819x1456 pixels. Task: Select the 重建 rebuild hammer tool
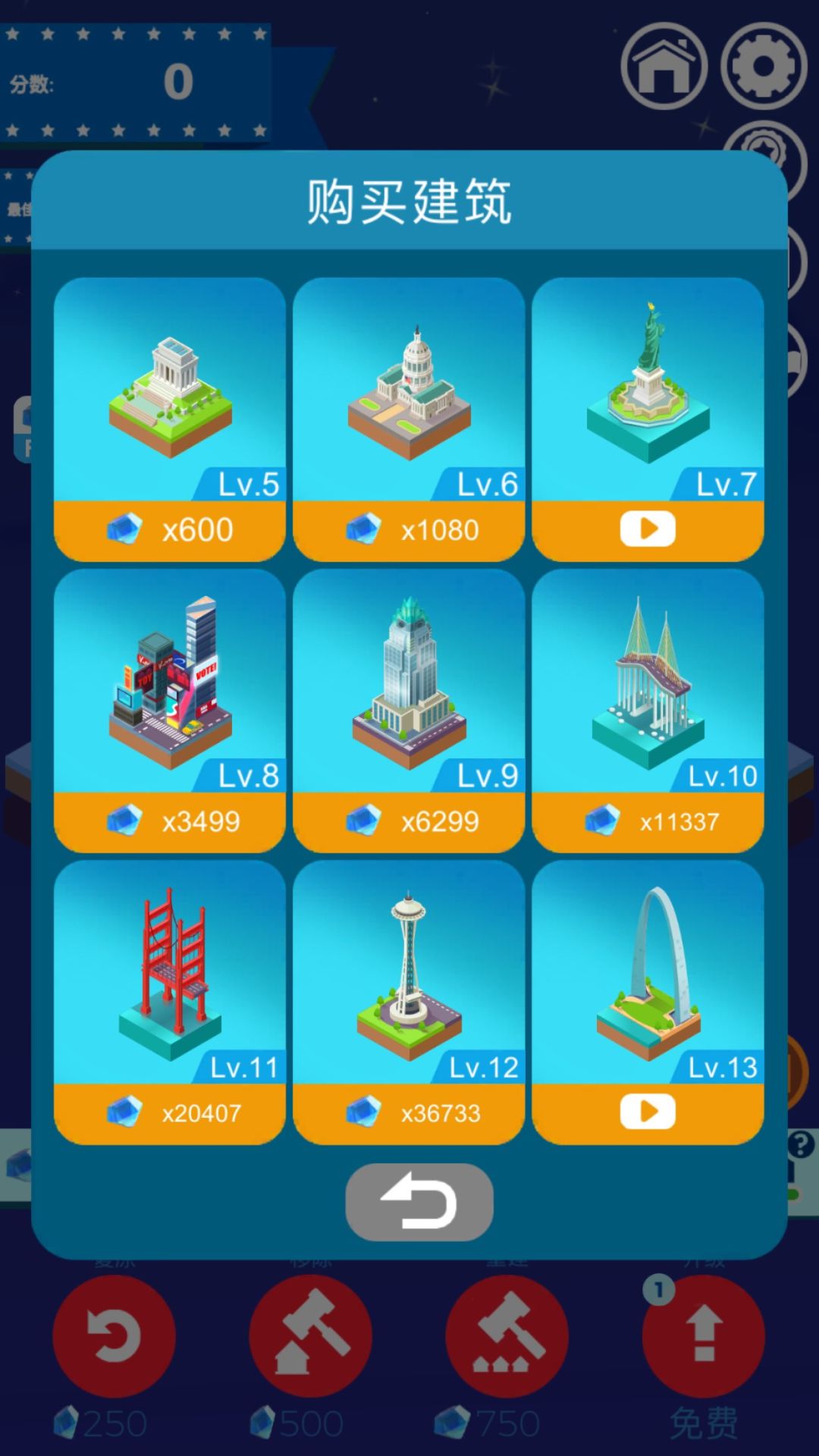coord(507,1337)
